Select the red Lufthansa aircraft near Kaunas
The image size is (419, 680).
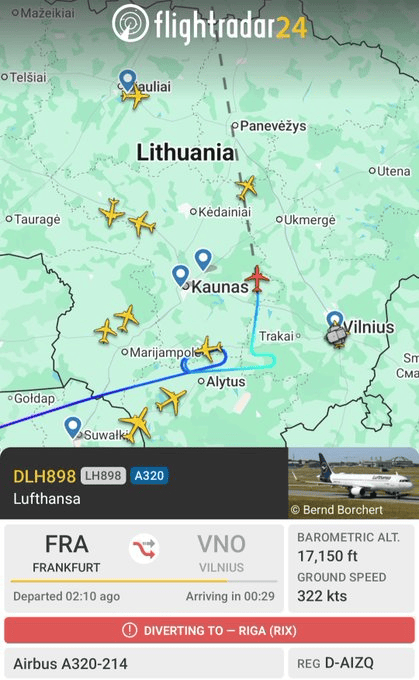(x=257, y=279)
